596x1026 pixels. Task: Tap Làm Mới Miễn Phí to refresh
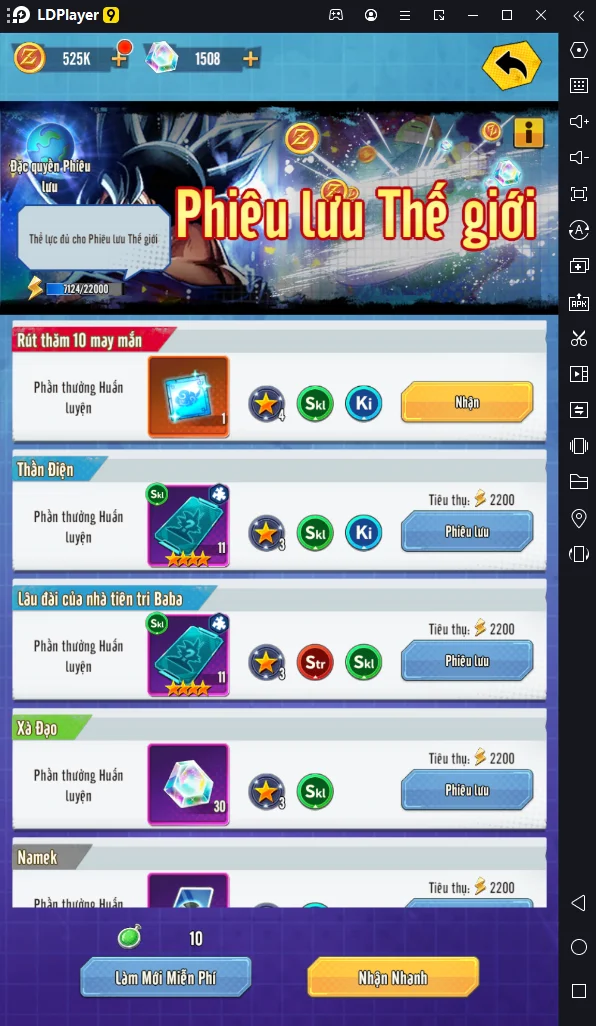[x=166, y=977]
